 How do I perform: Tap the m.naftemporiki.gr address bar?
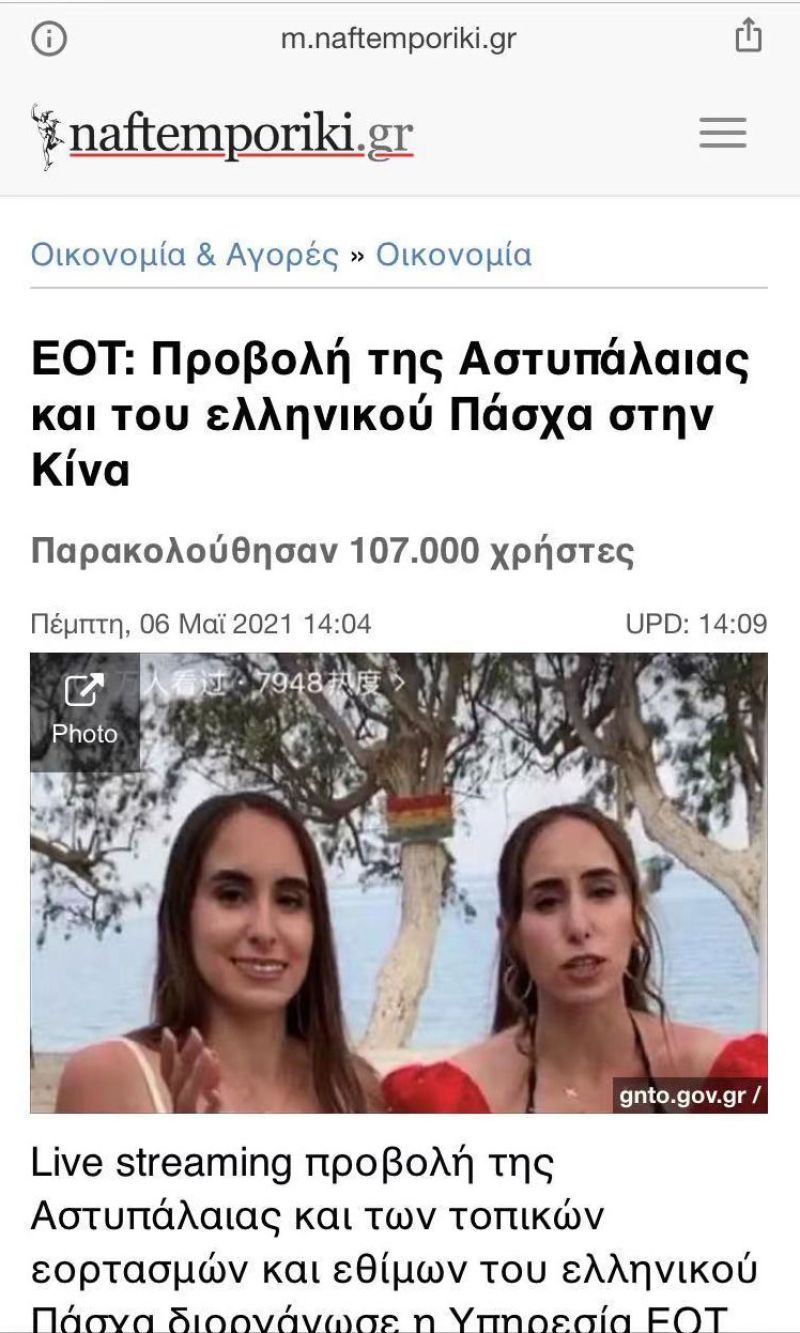(398, 39)
